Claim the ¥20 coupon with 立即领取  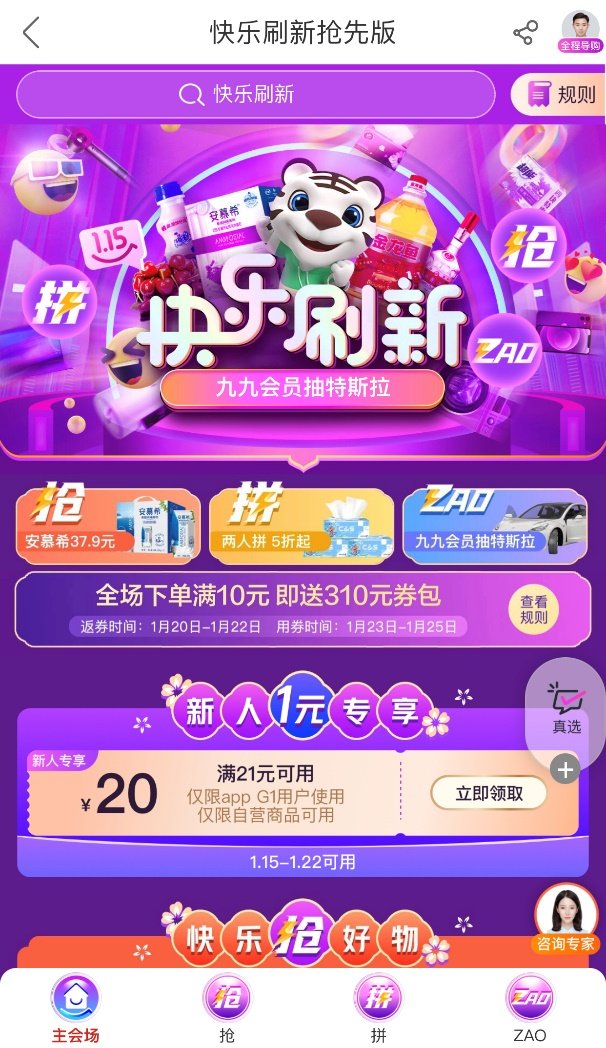coord(489,793)
